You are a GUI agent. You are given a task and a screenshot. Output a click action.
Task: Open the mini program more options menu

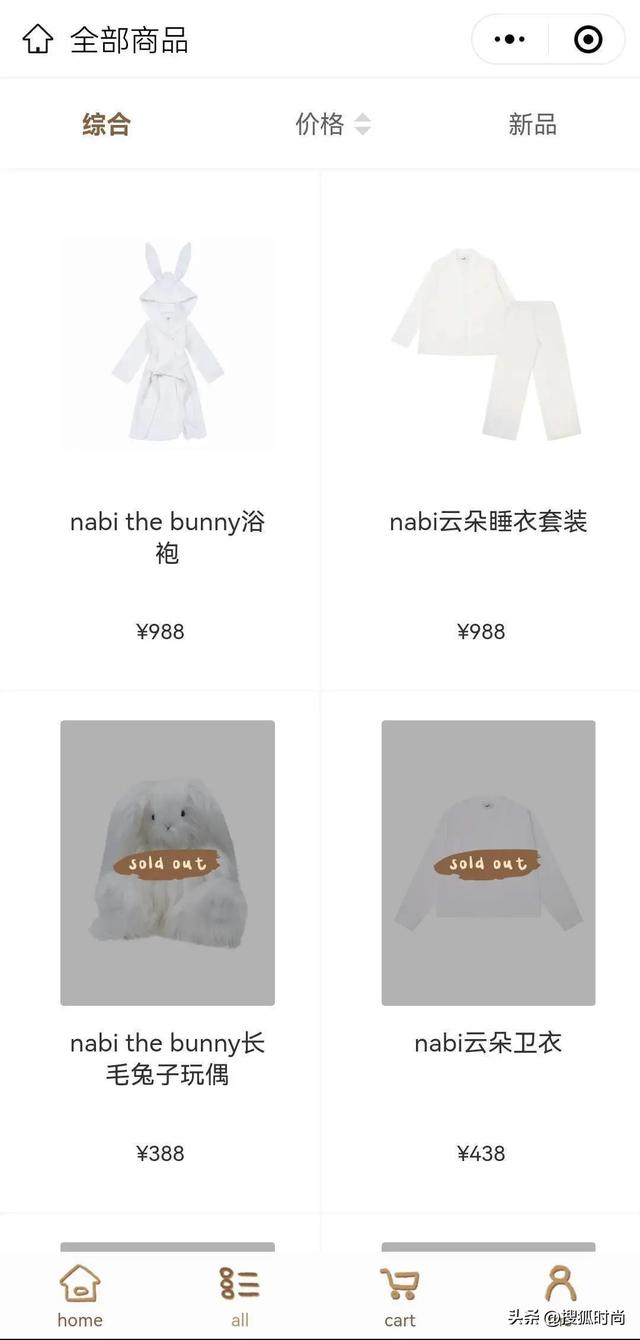click(510, 40)
